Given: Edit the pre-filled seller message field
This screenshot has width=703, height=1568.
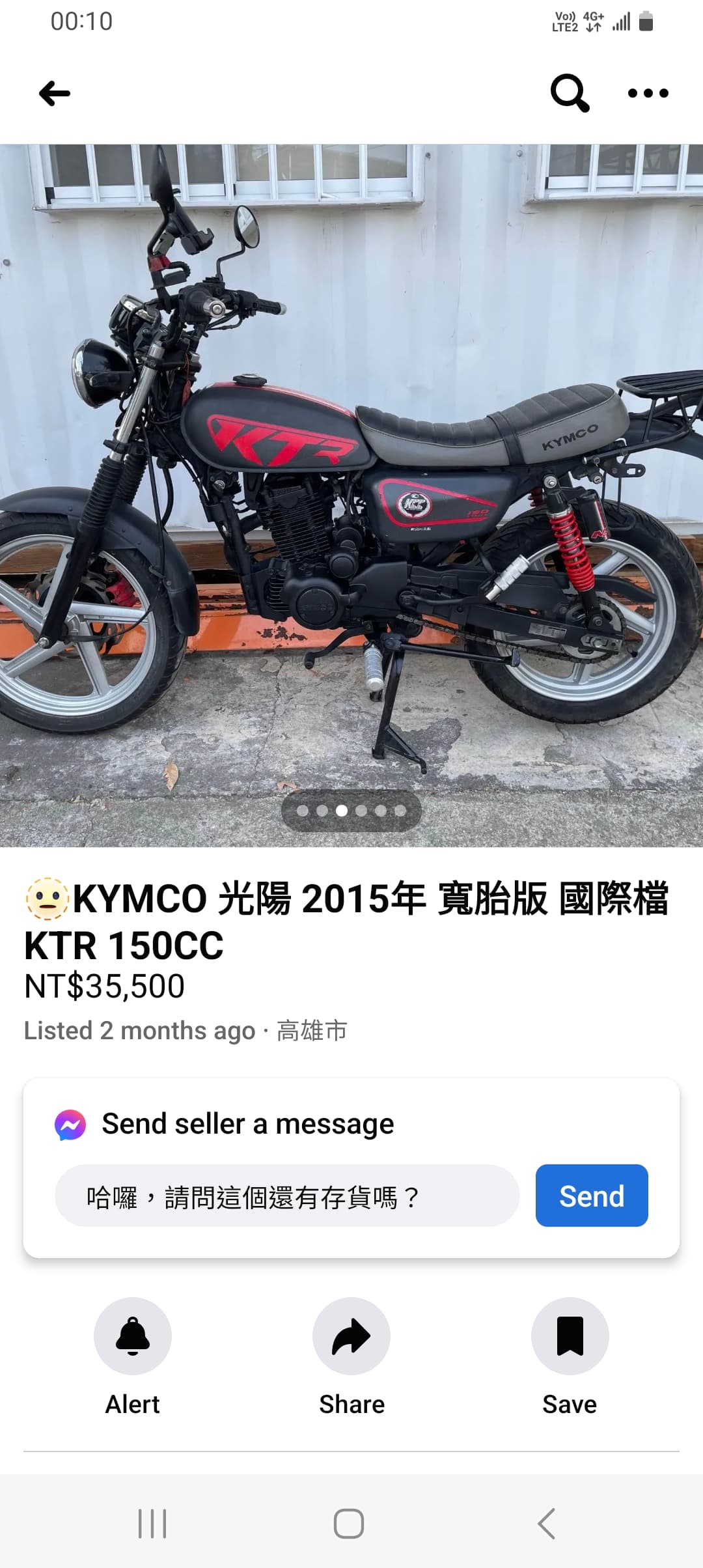Looking at the screenshot, I should [x=287, y=1196].
